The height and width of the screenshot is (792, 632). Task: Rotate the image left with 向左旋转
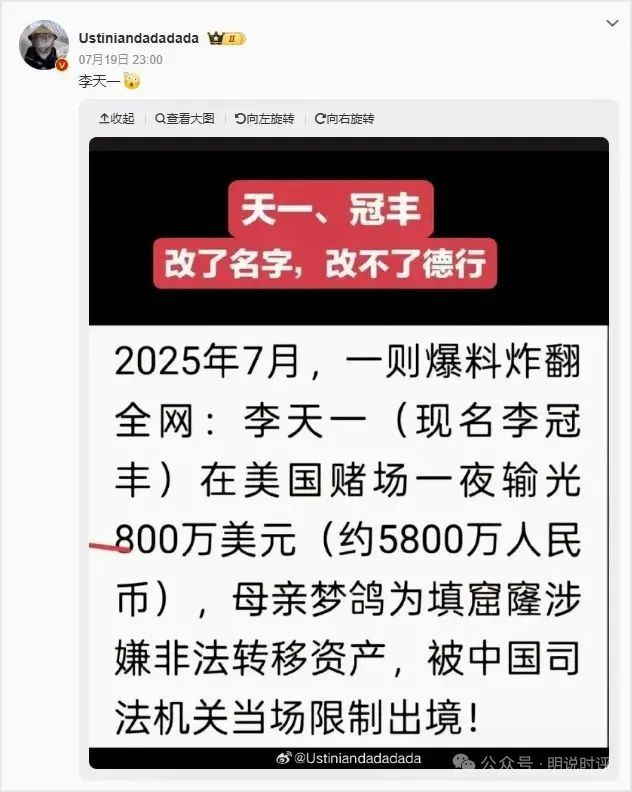[265, 118]
